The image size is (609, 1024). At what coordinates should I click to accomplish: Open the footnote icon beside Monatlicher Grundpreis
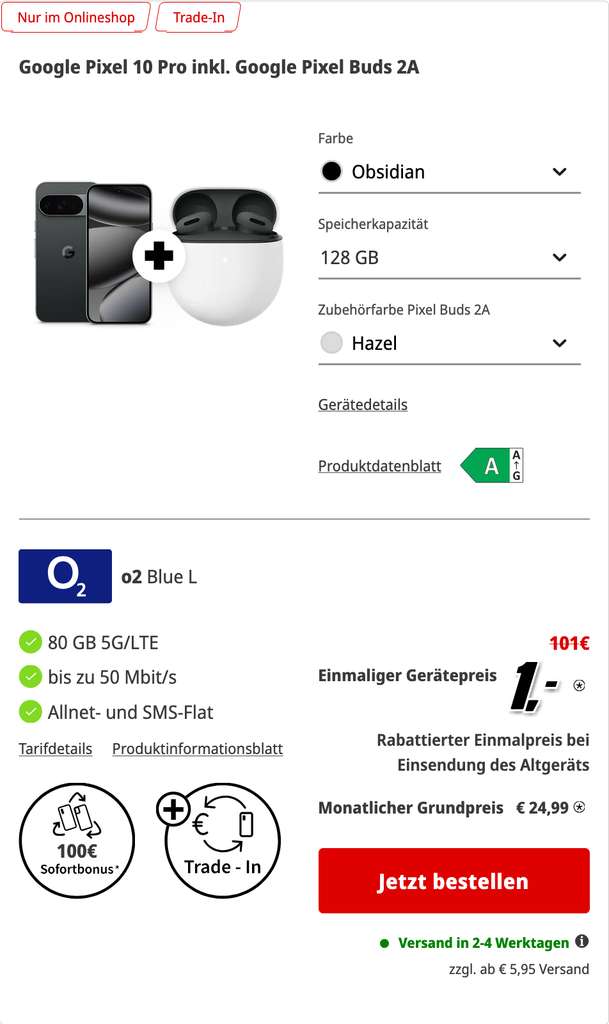point(579,807)
